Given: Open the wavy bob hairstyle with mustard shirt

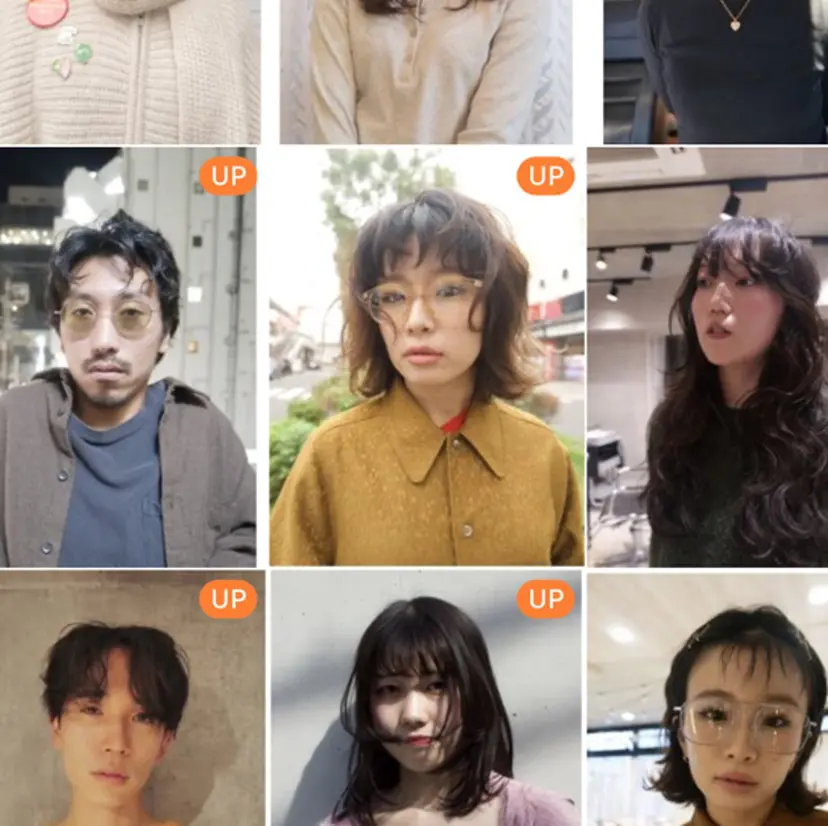Looking at the screenshot, I should tap(426, 357).
